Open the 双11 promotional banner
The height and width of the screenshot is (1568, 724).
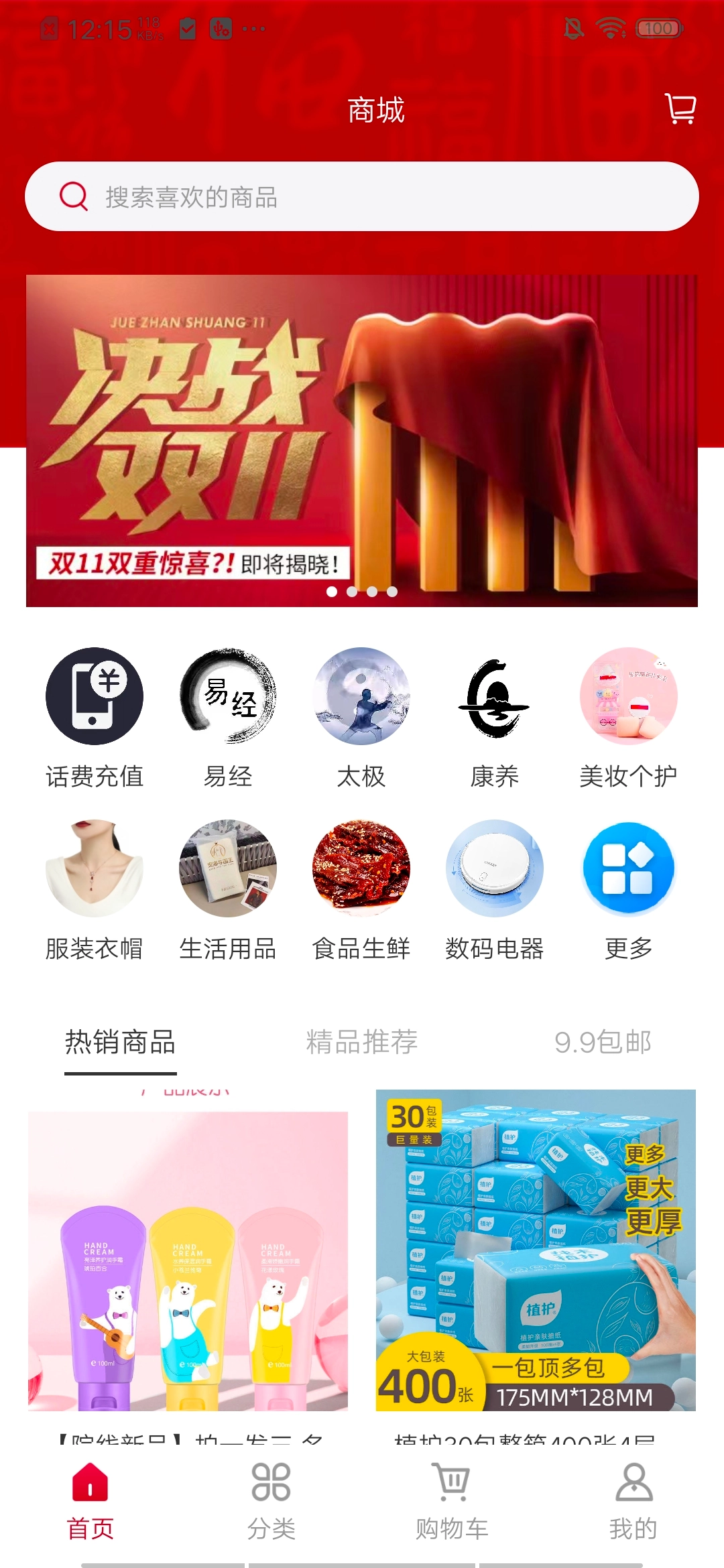point(362,440)
